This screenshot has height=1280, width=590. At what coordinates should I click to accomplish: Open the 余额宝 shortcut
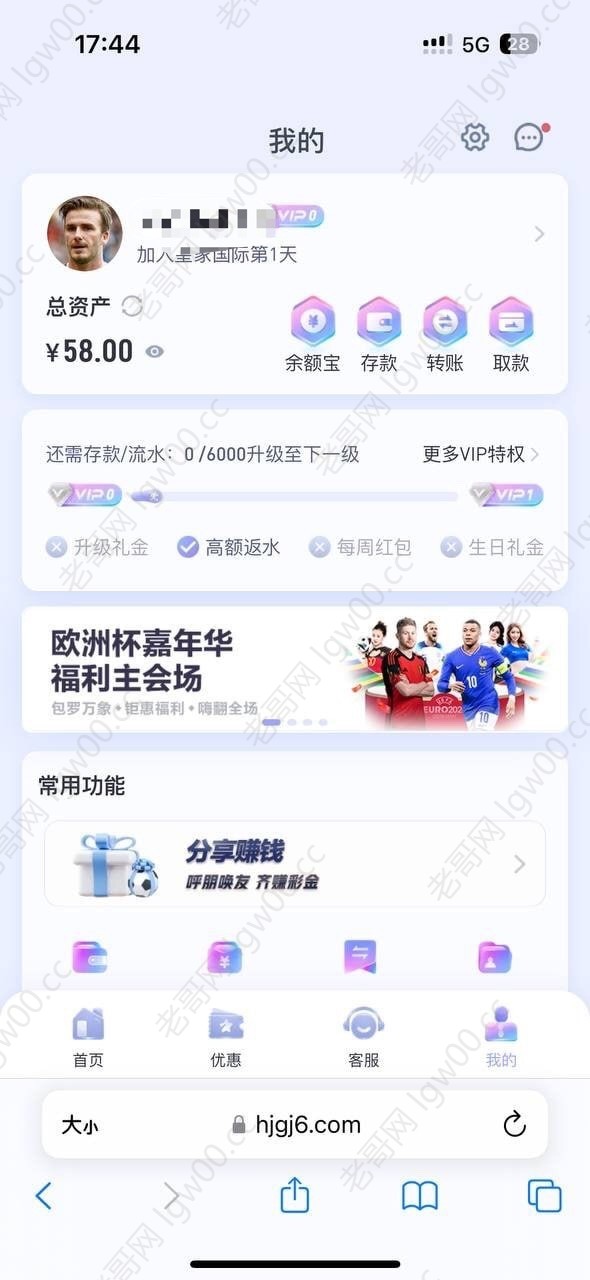313,335
